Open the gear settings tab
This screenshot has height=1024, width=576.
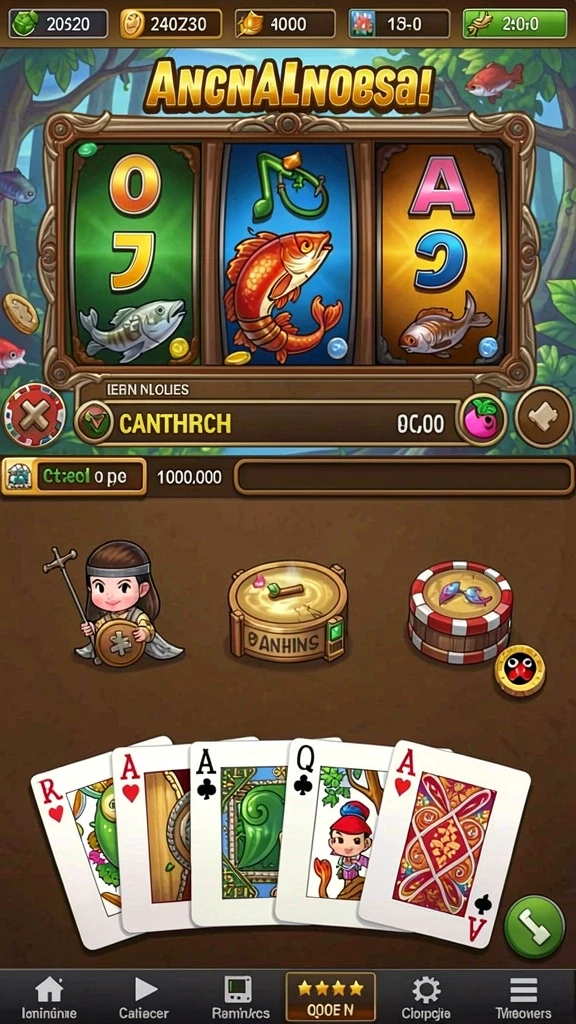pyautogui.click(x=426, y=997)
